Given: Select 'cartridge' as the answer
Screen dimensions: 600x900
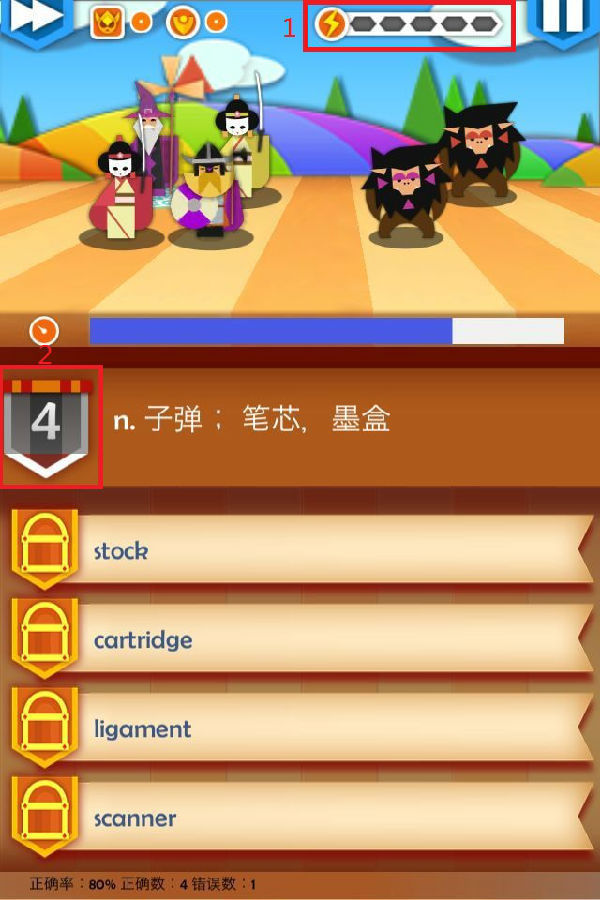Looking at the screenshot, I should (300, 640).
